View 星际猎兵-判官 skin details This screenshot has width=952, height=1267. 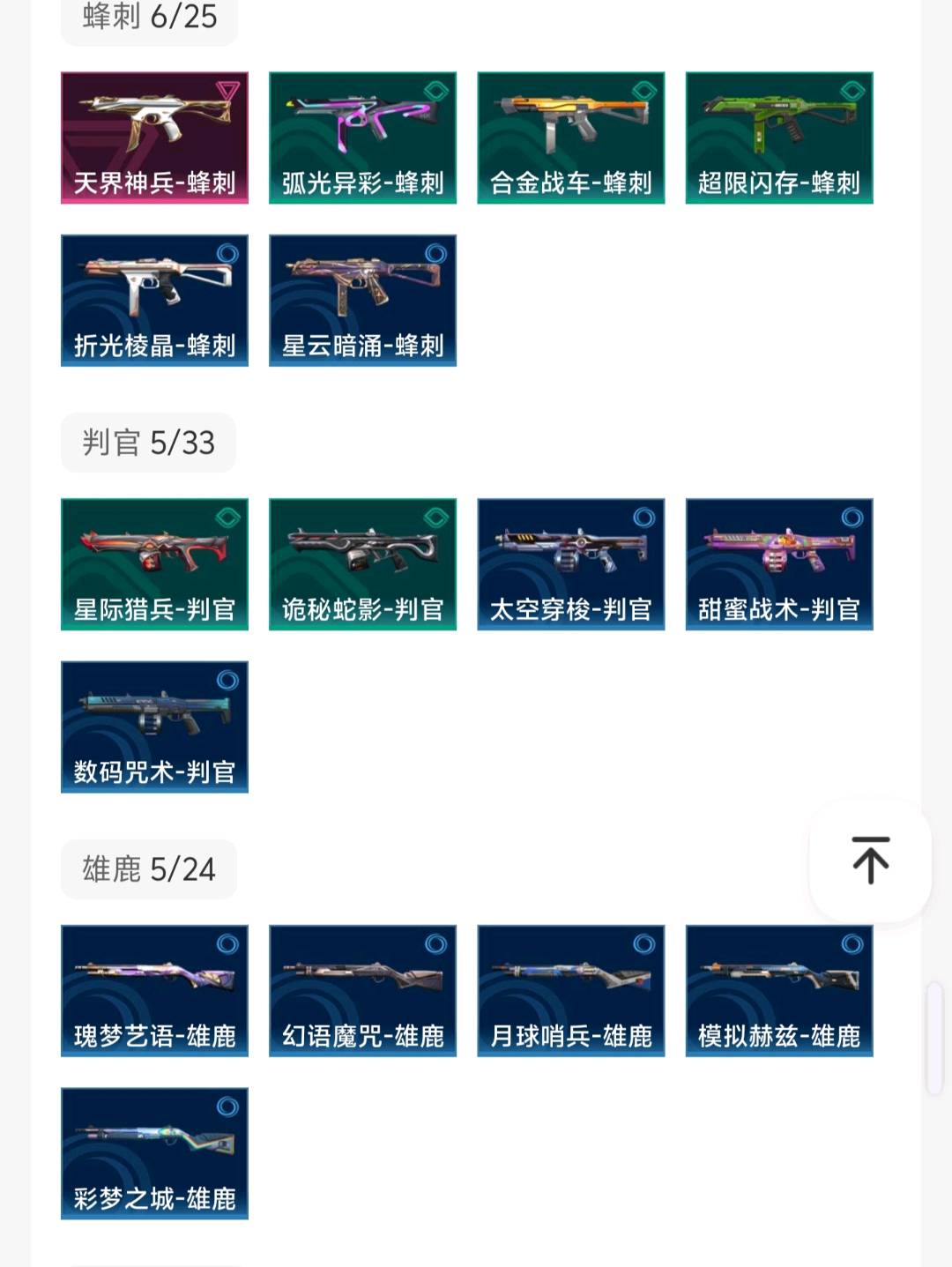pos(154,564)
